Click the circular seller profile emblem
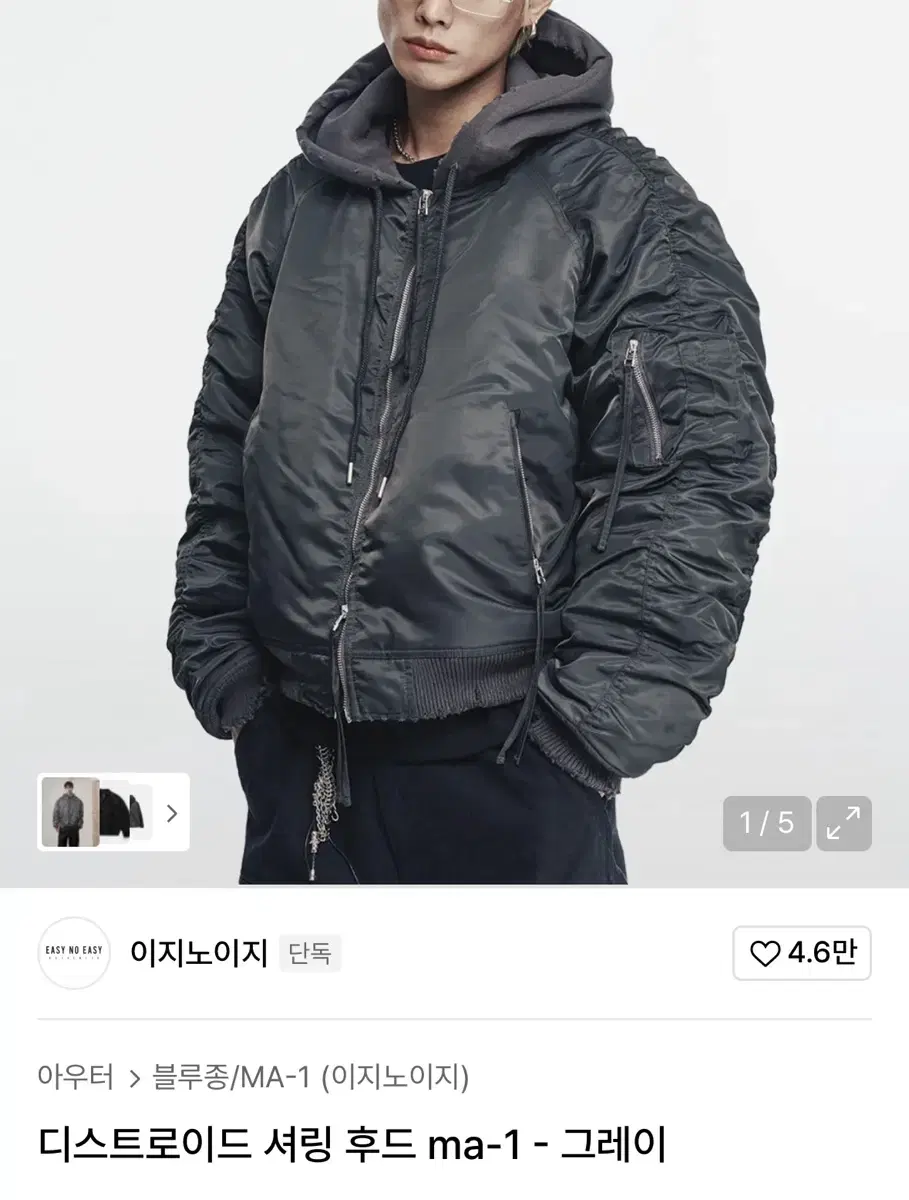 [x=72, y=954]
